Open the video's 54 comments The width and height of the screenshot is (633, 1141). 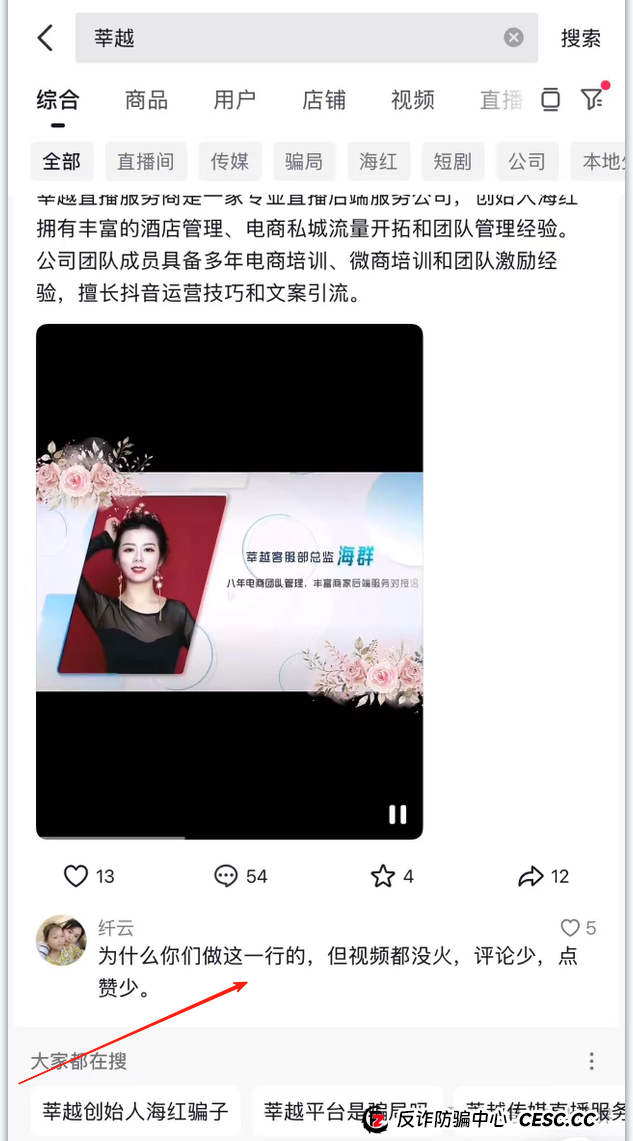[x=227, y=876]
